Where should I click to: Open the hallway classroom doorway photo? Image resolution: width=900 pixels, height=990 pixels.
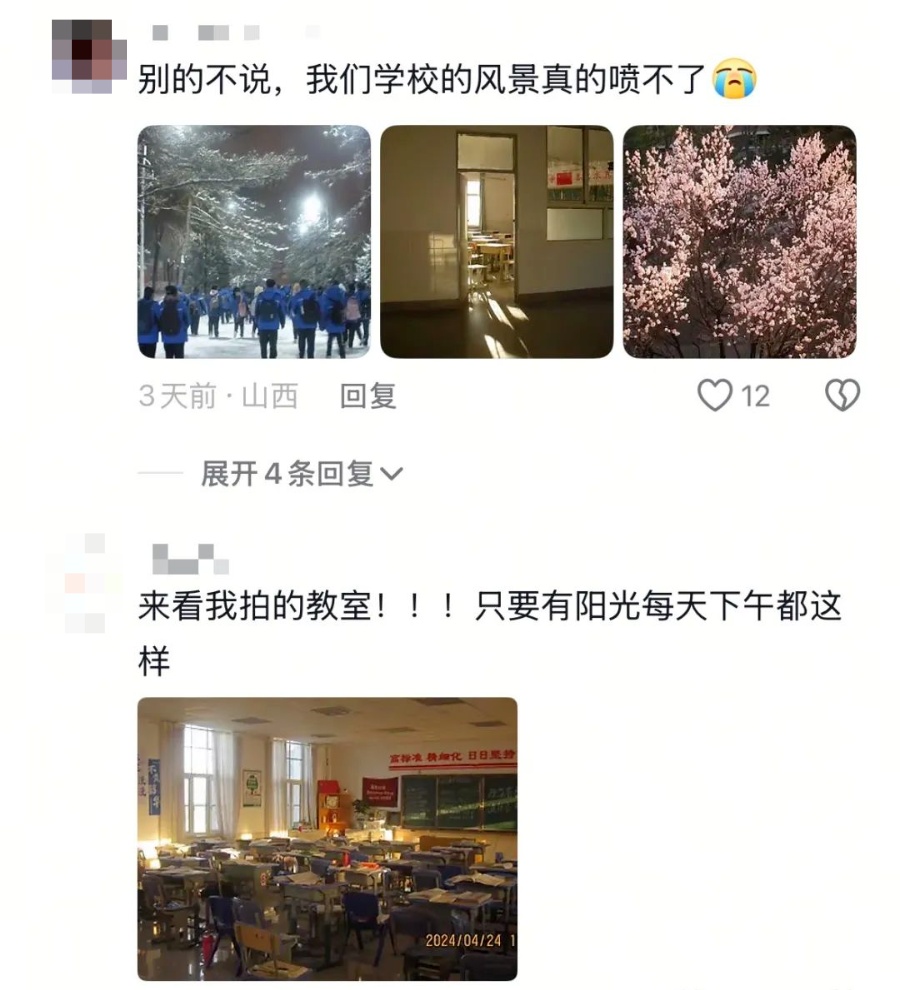[x=497, y=241]
